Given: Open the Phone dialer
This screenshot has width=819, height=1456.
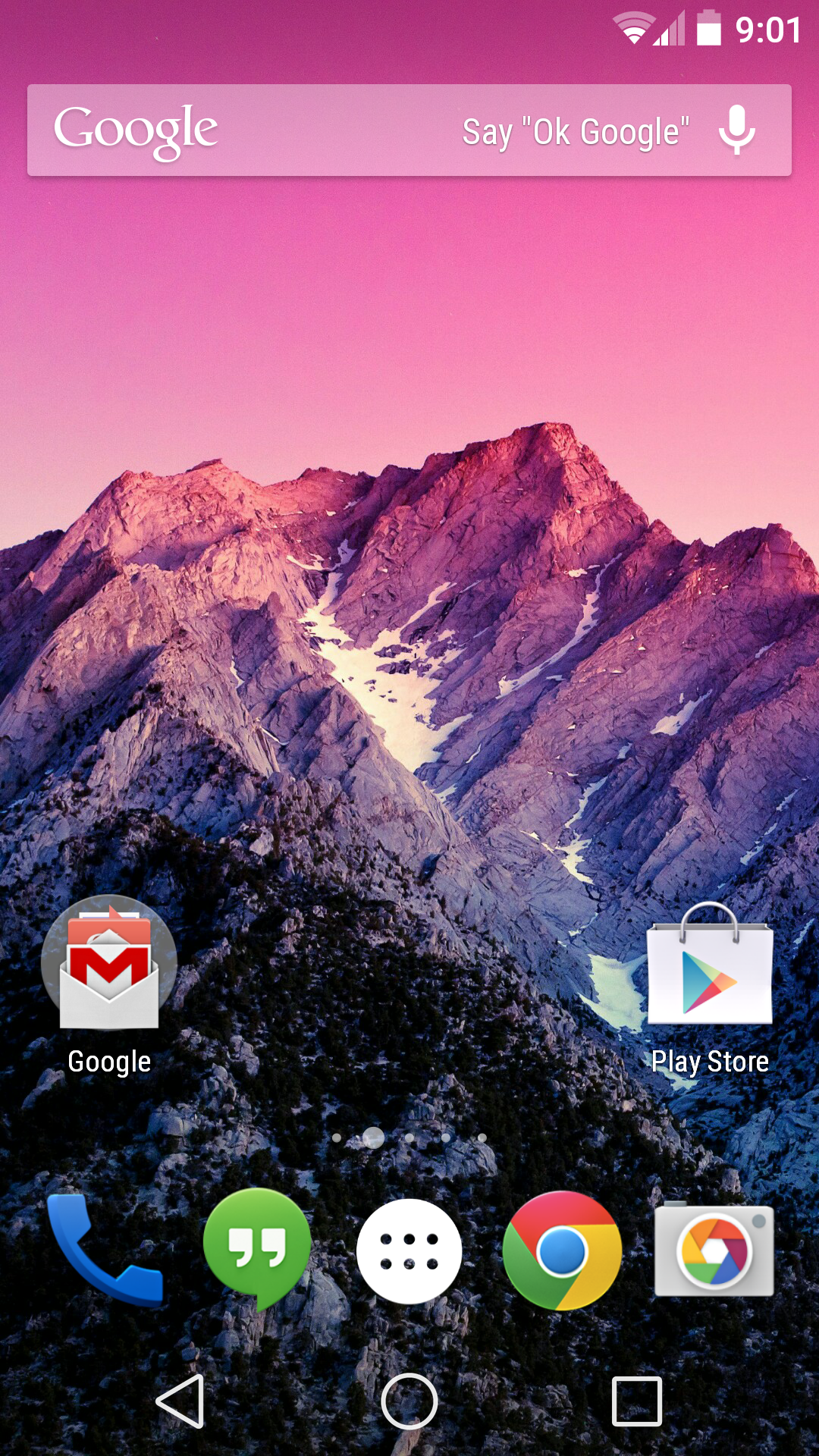Looking at the screenshot, I should (104, 1251).
